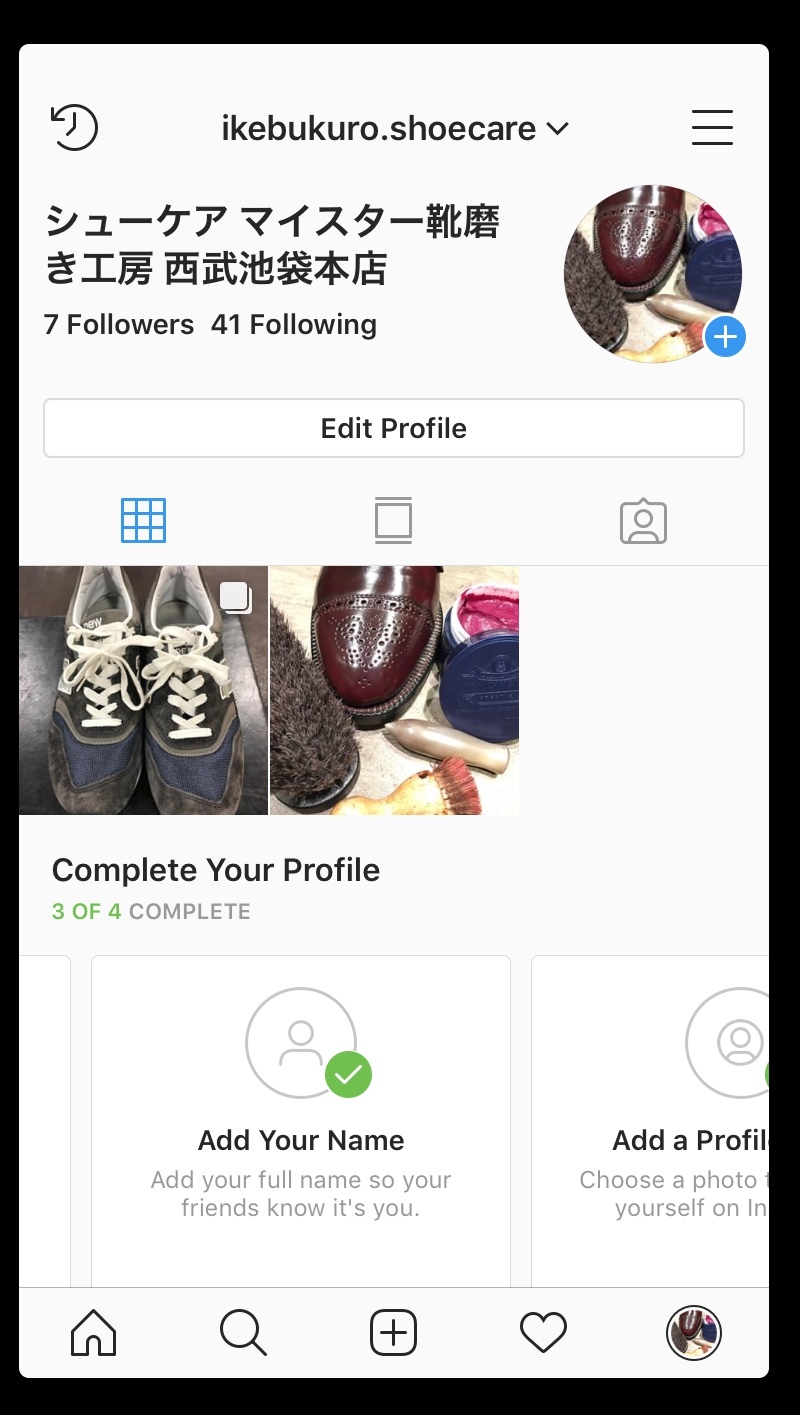
Task: Switch to the feed list view tab
Action: (x=393, y=521)
